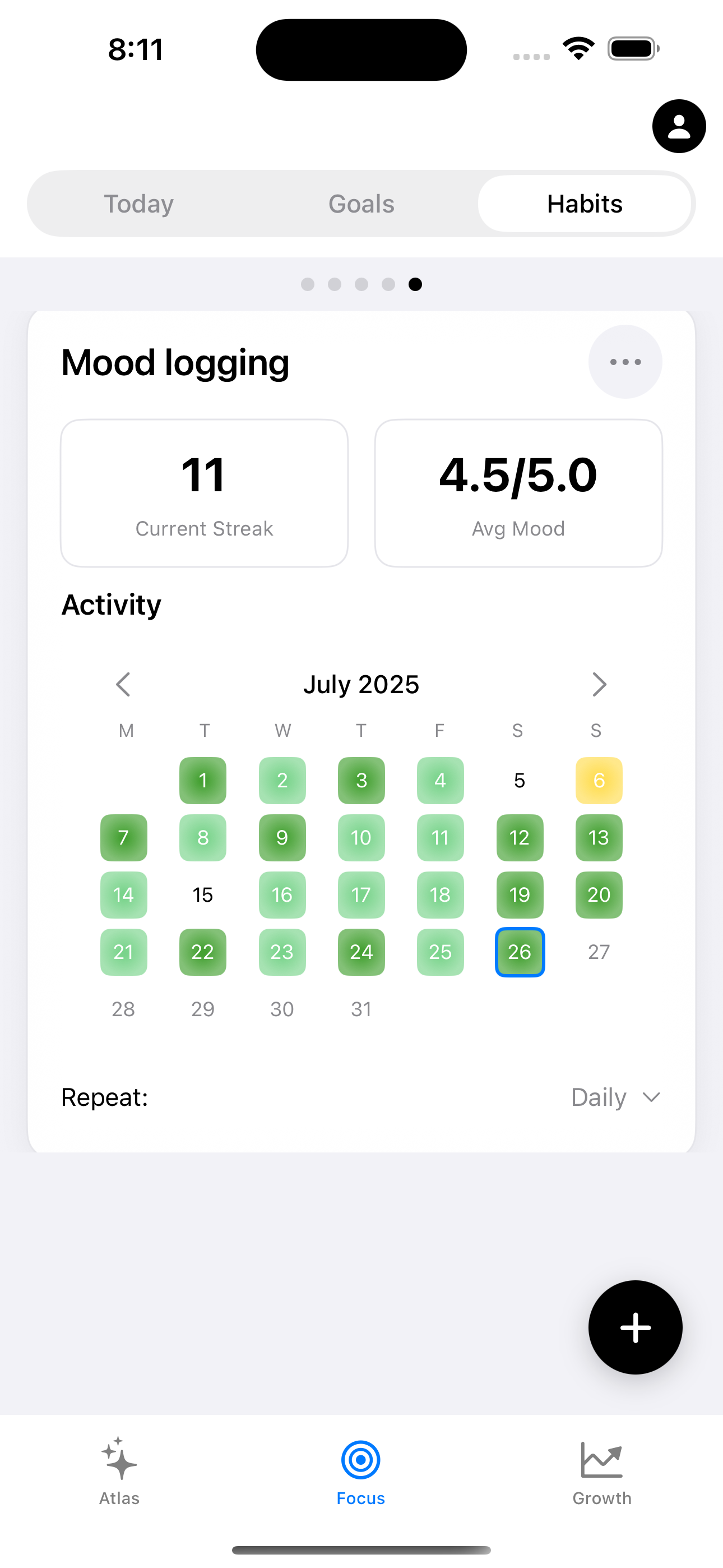Image resolution: width=723 pixels, height=1568 pixels.
Task: Open the profile avatar menu
Action: [678, 126]
